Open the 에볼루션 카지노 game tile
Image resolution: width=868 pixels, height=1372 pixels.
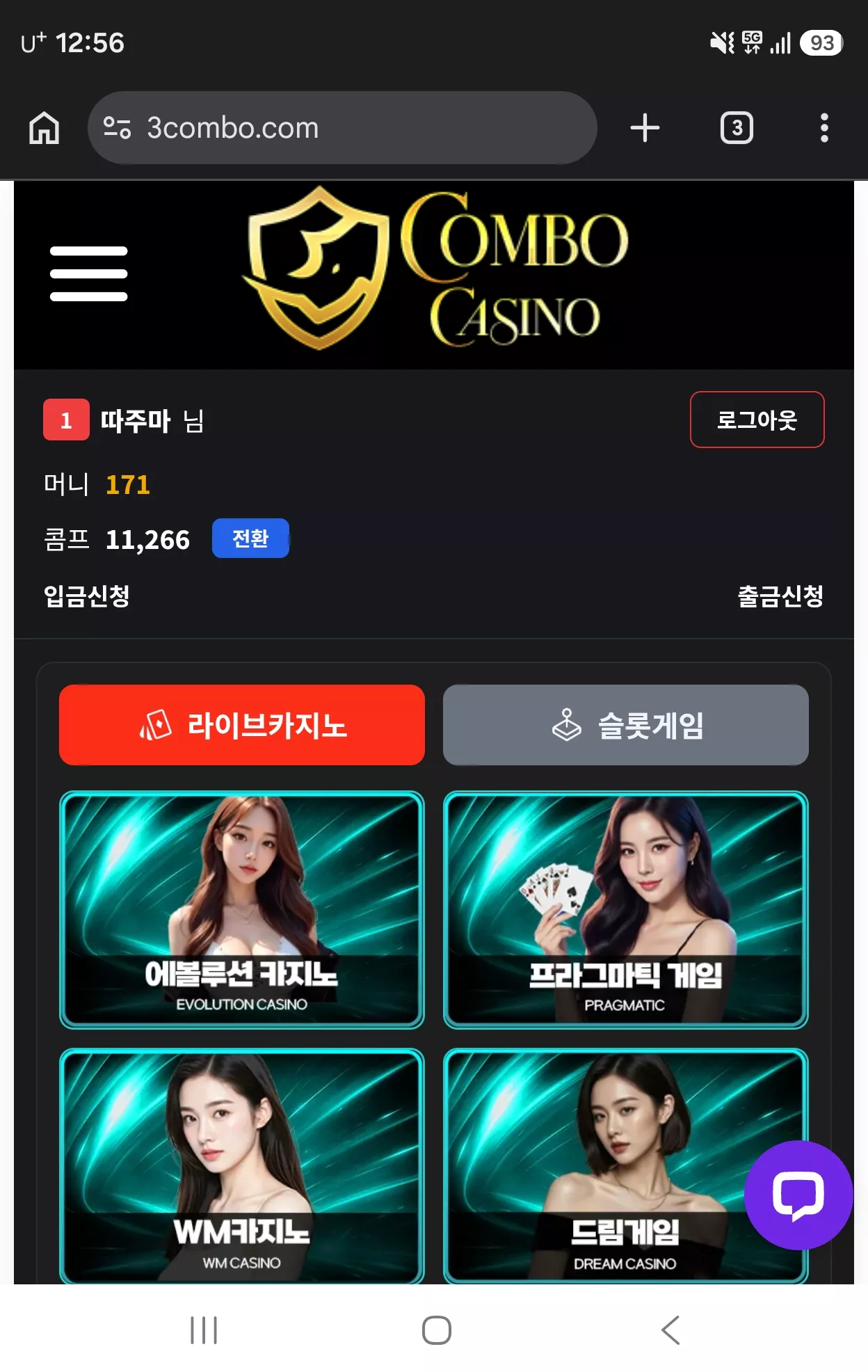click(x=241, y=909)
